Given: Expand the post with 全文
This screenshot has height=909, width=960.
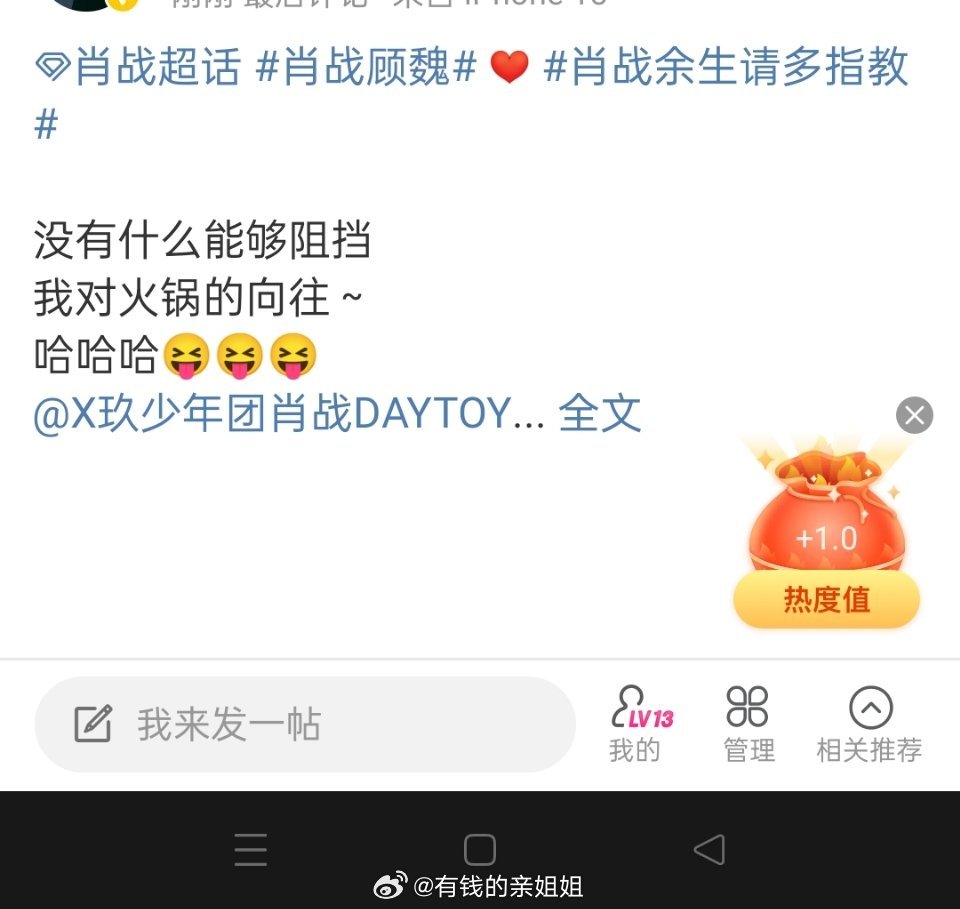Looking at the screenshot, I should click(599, 414).
